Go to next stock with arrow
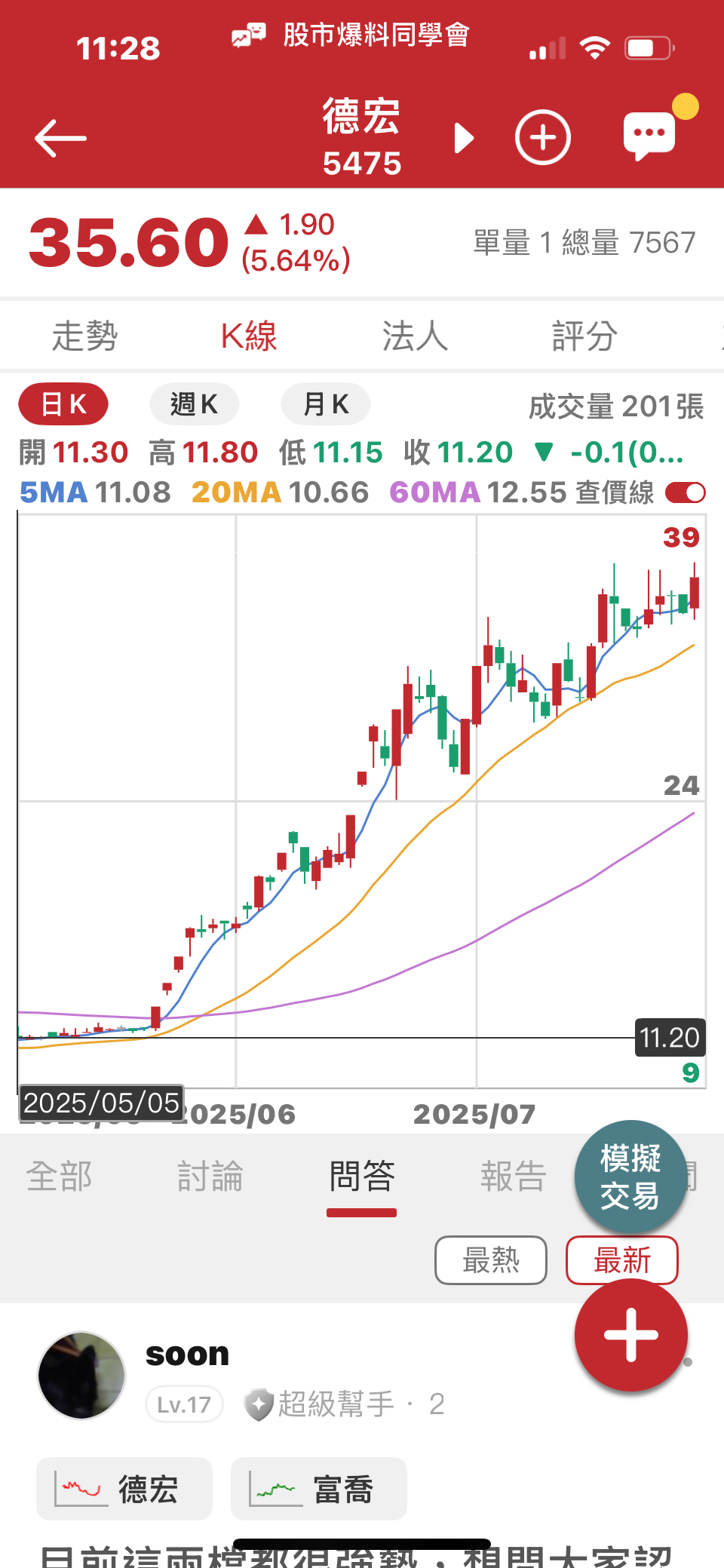This screenshot has width=724, height=1568. point(464,138)
